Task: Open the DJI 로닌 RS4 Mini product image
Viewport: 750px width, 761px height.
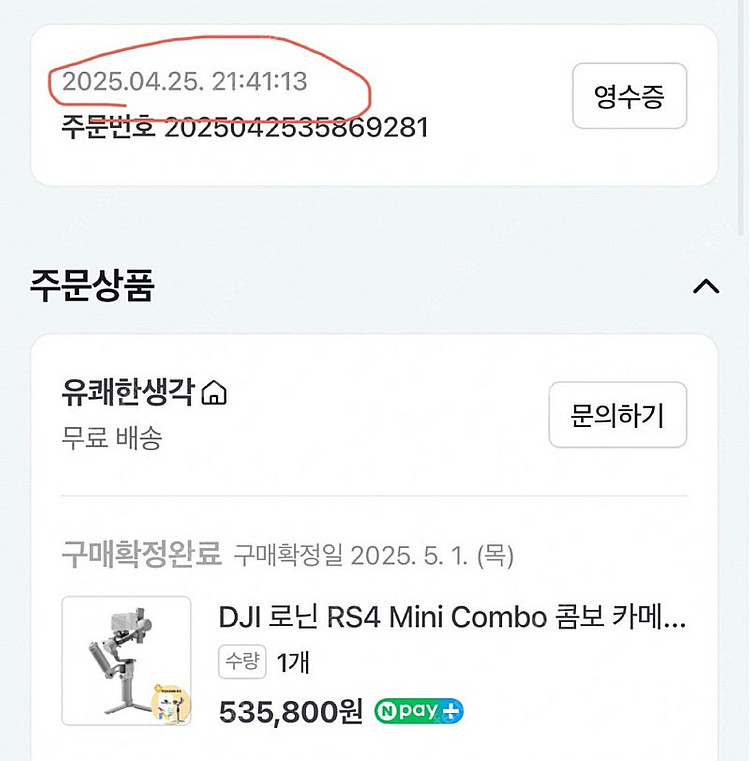Action: (x=126, y=660)
